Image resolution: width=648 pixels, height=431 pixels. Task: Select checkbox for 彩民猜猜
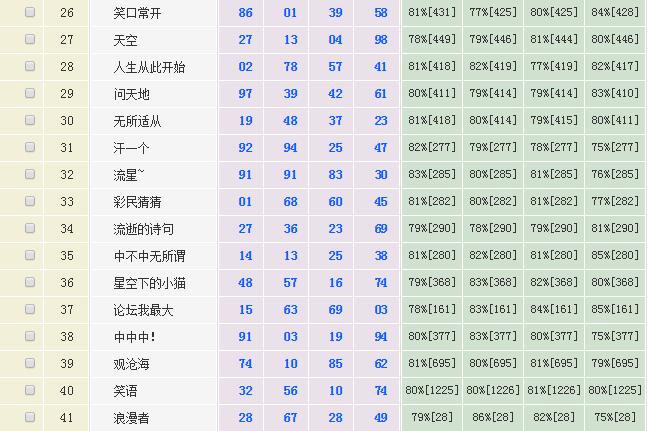[30, 201]
